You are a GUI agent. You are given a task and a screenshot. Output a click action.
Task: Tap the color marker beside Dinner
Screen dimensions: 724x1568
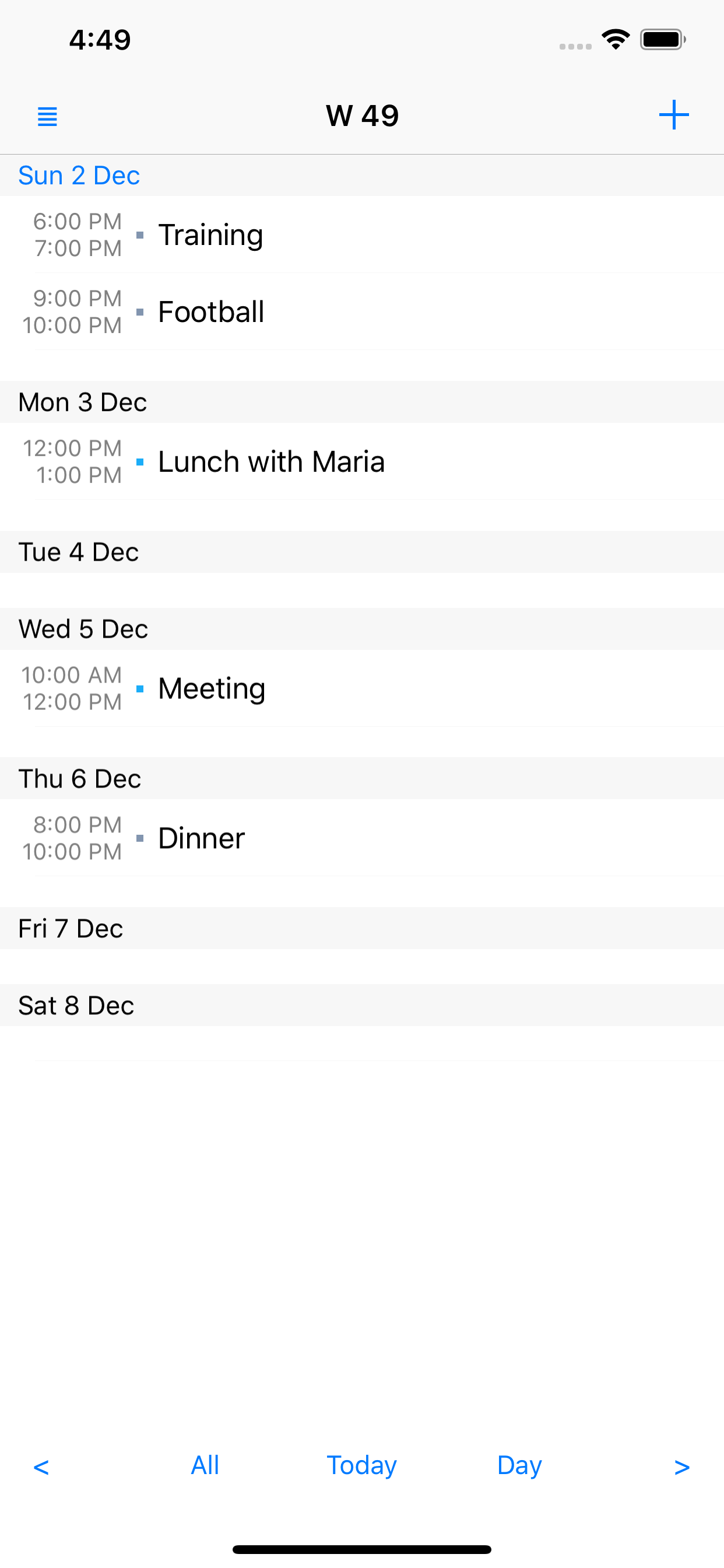[140, 838]
